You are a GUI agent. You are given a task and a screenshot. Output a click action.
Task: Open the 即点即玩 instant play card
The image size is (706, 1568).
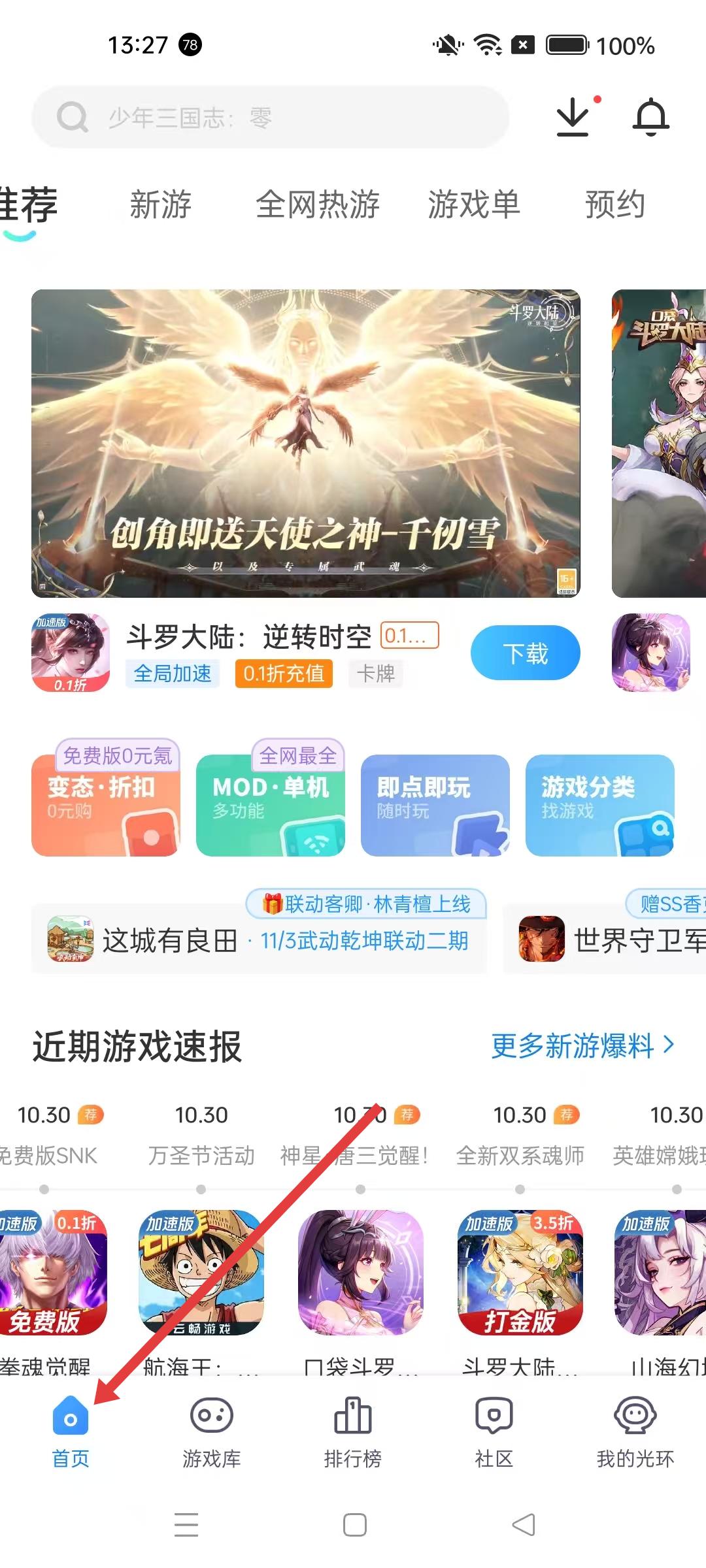click(435, 805)
